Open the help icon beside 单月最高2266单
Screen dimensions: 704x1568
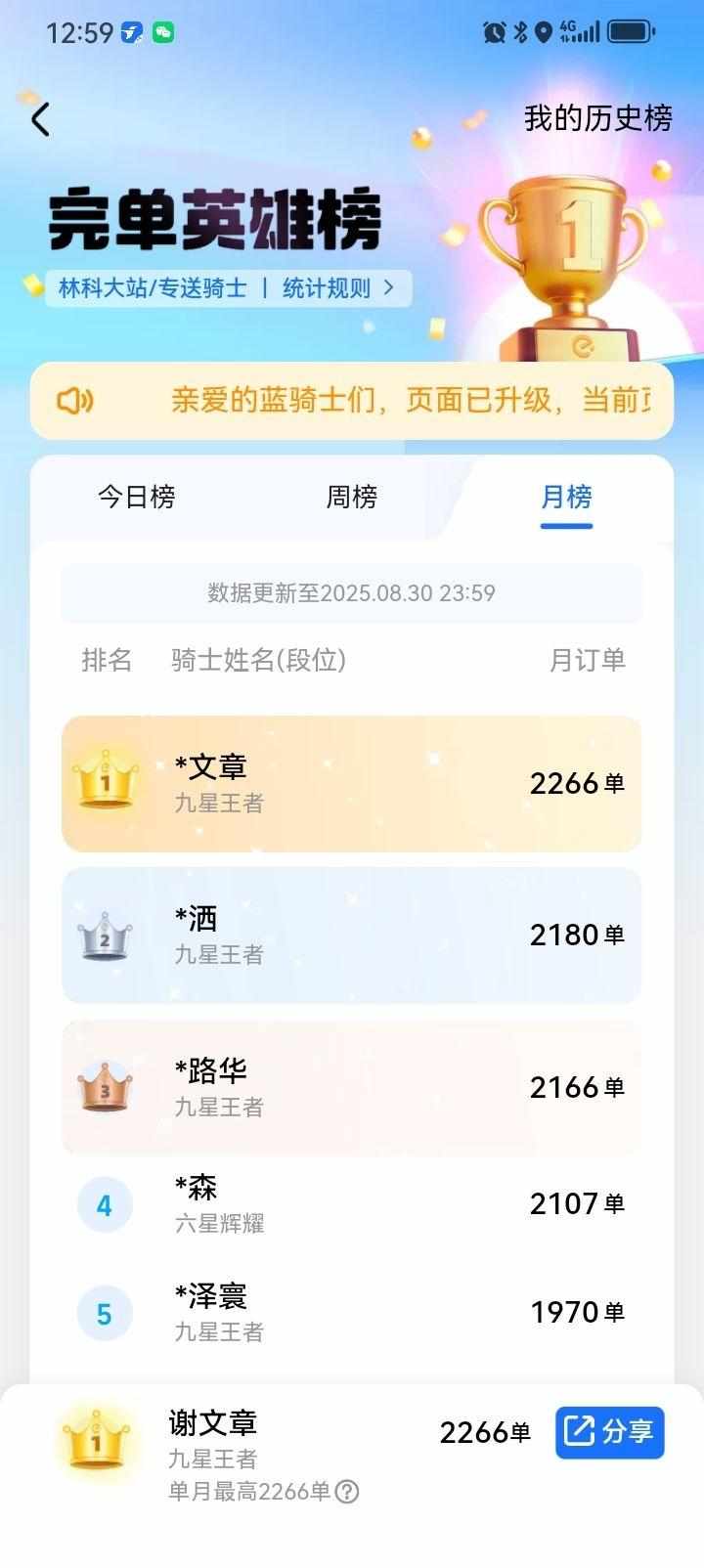coord(347,1491)
